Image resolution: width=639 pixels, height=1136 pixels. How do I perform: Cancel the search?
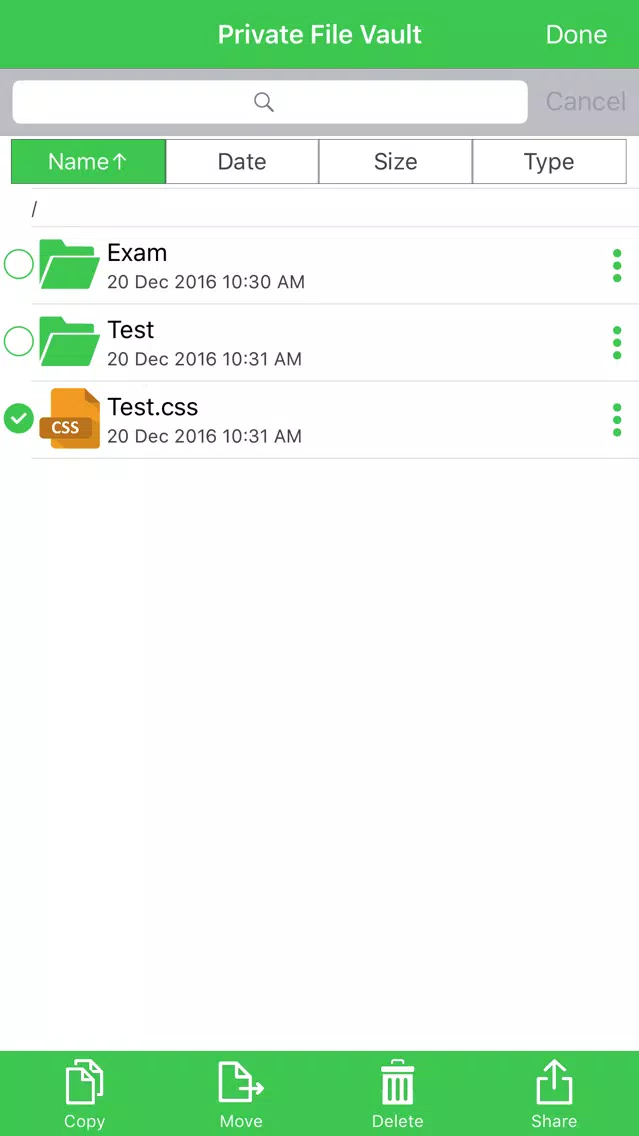[x=585, y=101]
